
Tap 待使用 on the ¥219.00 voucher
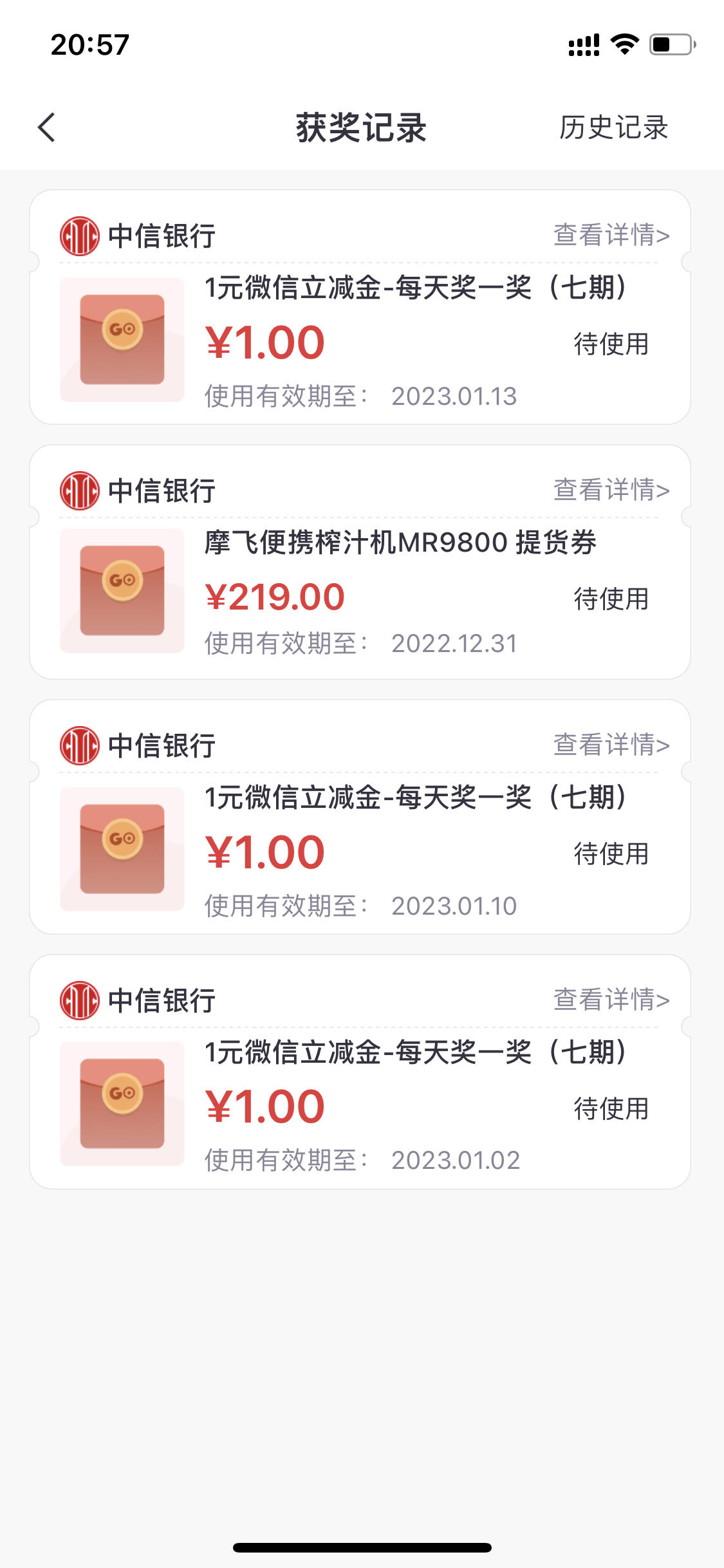611,599
